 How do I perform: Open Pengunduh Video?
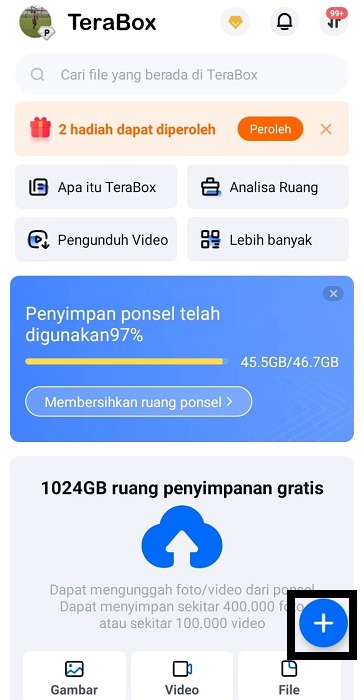(96, 239)
